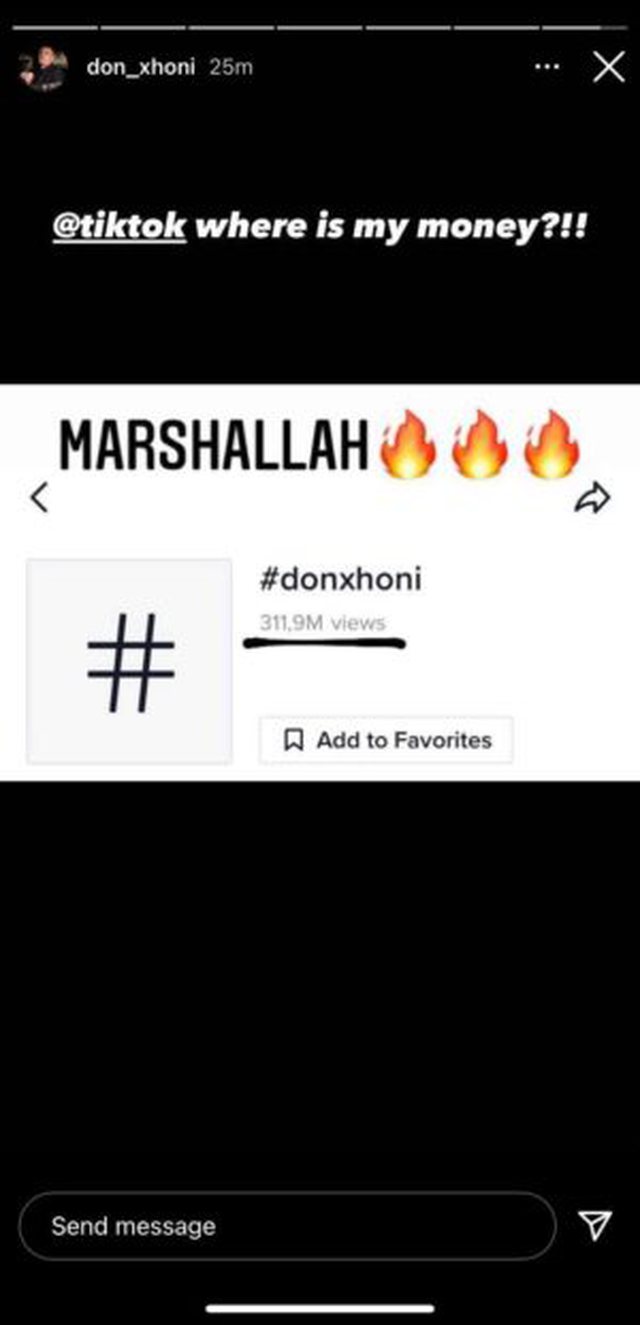
Task: Focus the Send message field
Action: [286, 1225]
